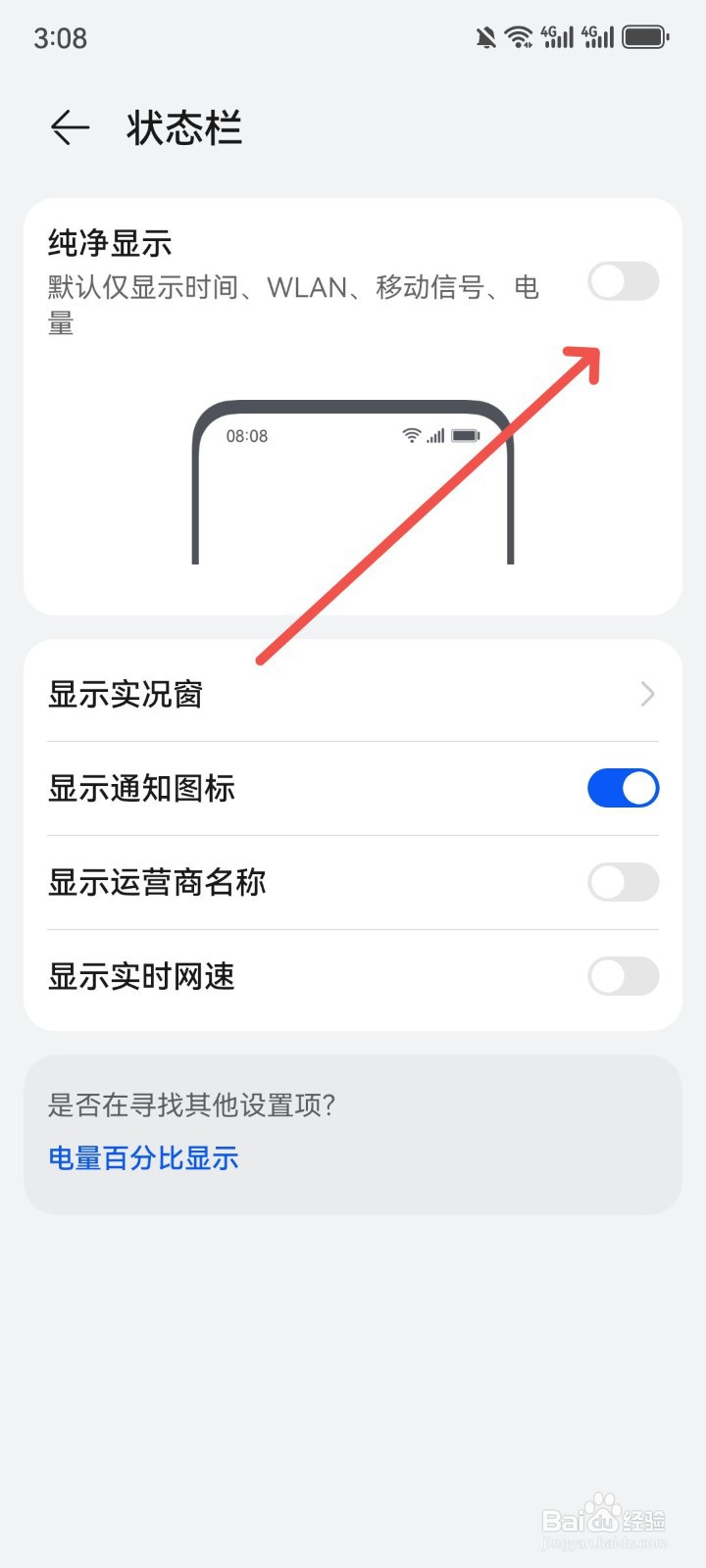Click the 3:08 clock in the status bar
This screenshot has width=706, height=1568.
pos(61,38)
